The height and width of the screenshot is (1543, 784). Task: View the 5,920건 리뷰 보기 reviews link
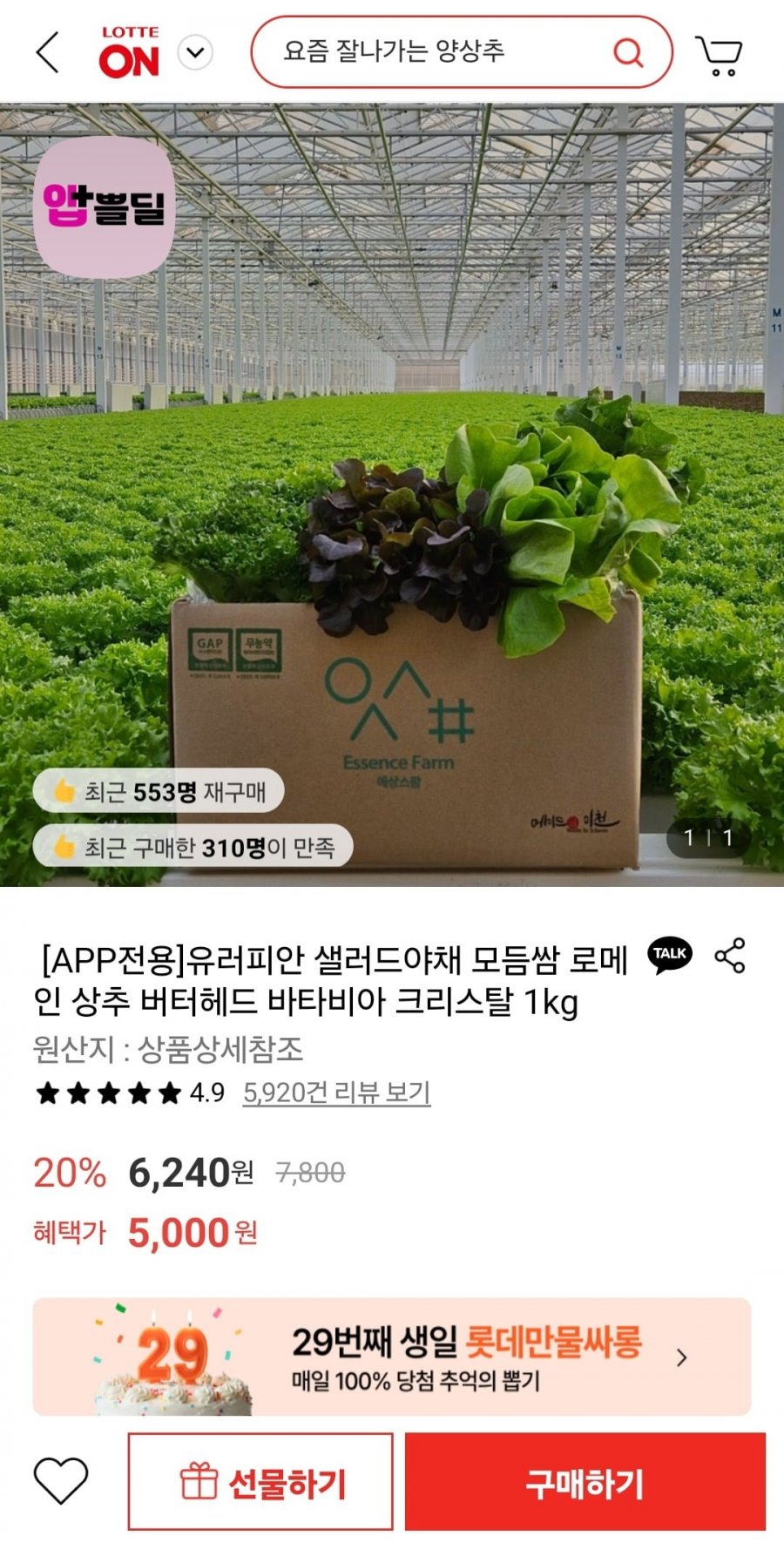click(336, 1093)
